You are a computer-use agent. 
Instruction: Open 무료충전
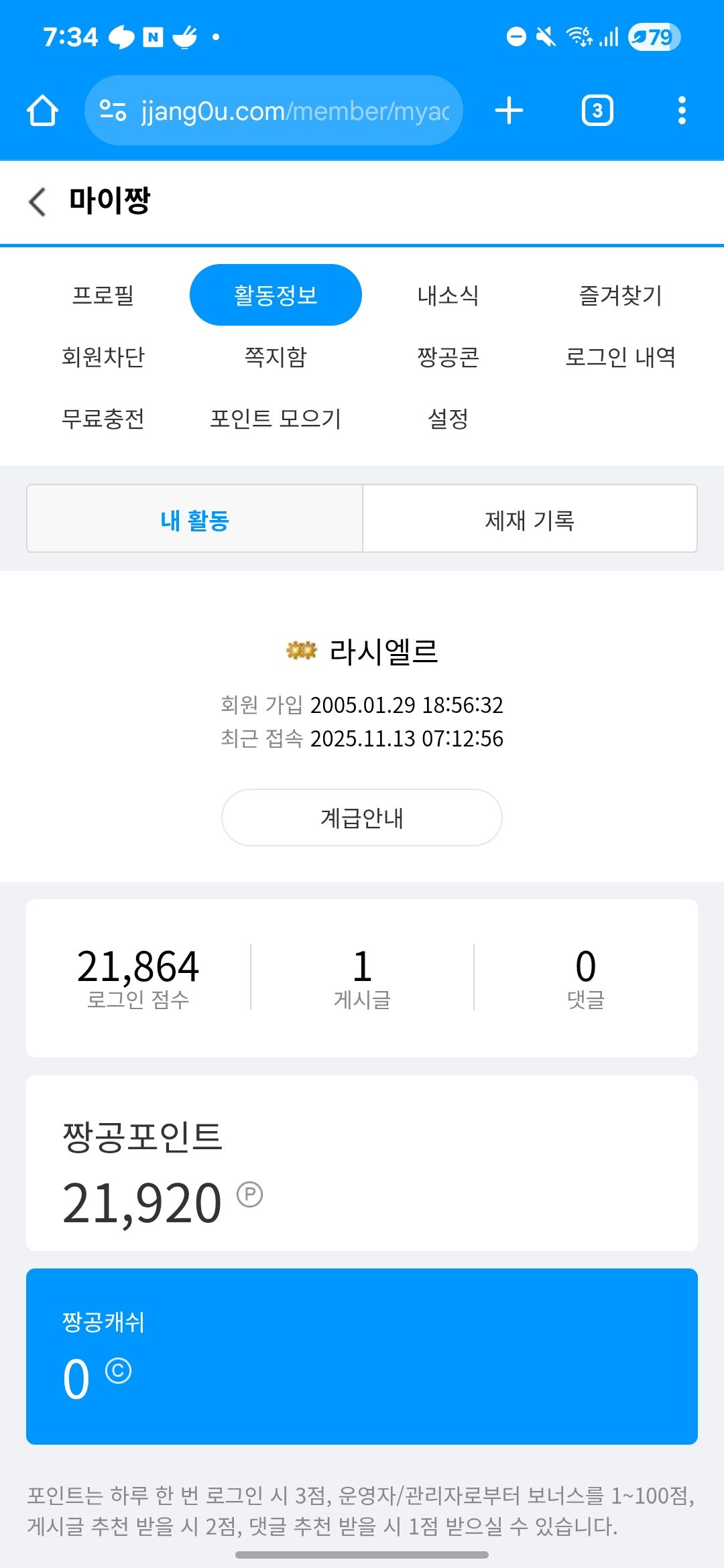coord(103,419)
